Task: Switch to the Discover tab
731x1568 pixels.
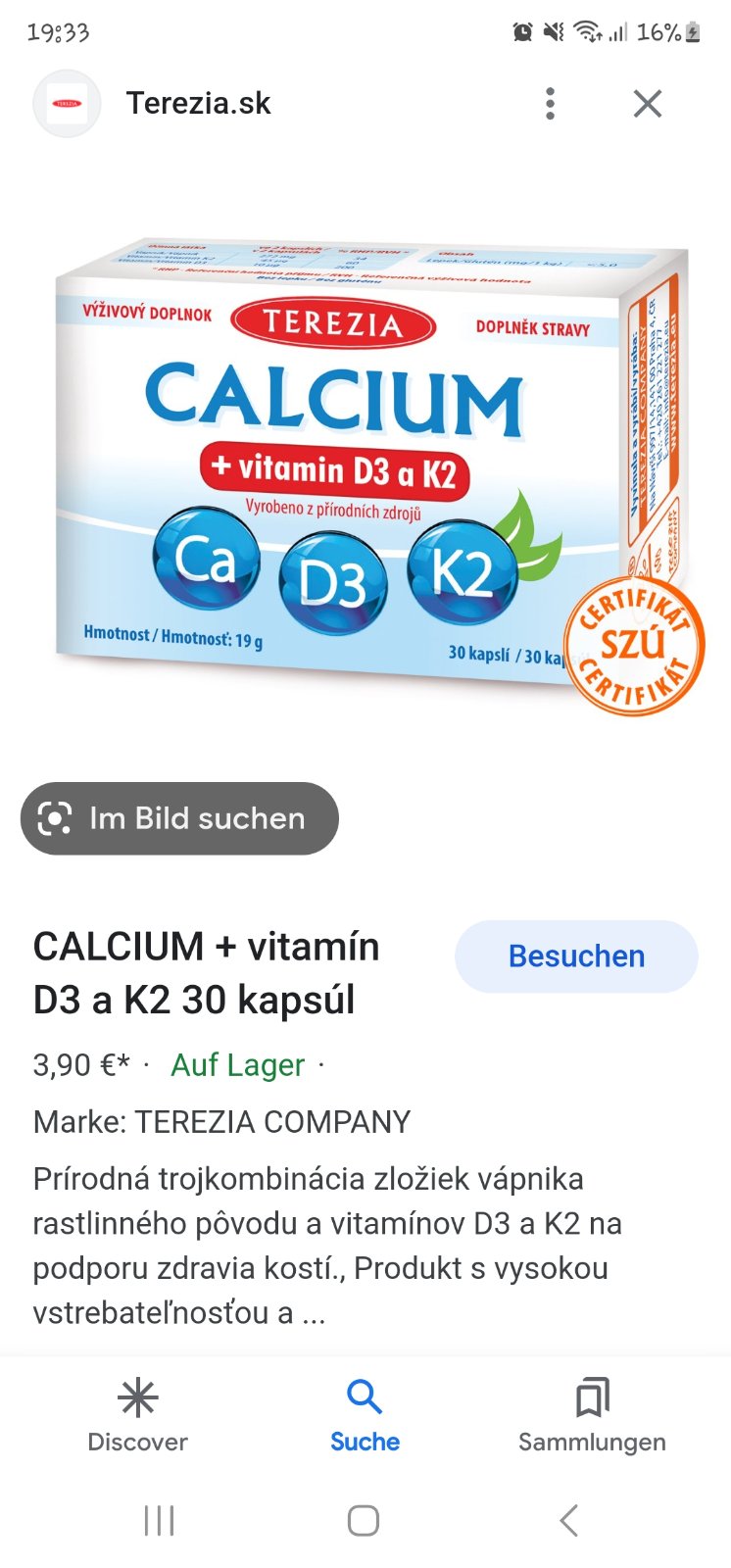Action: pos(137,1415)
